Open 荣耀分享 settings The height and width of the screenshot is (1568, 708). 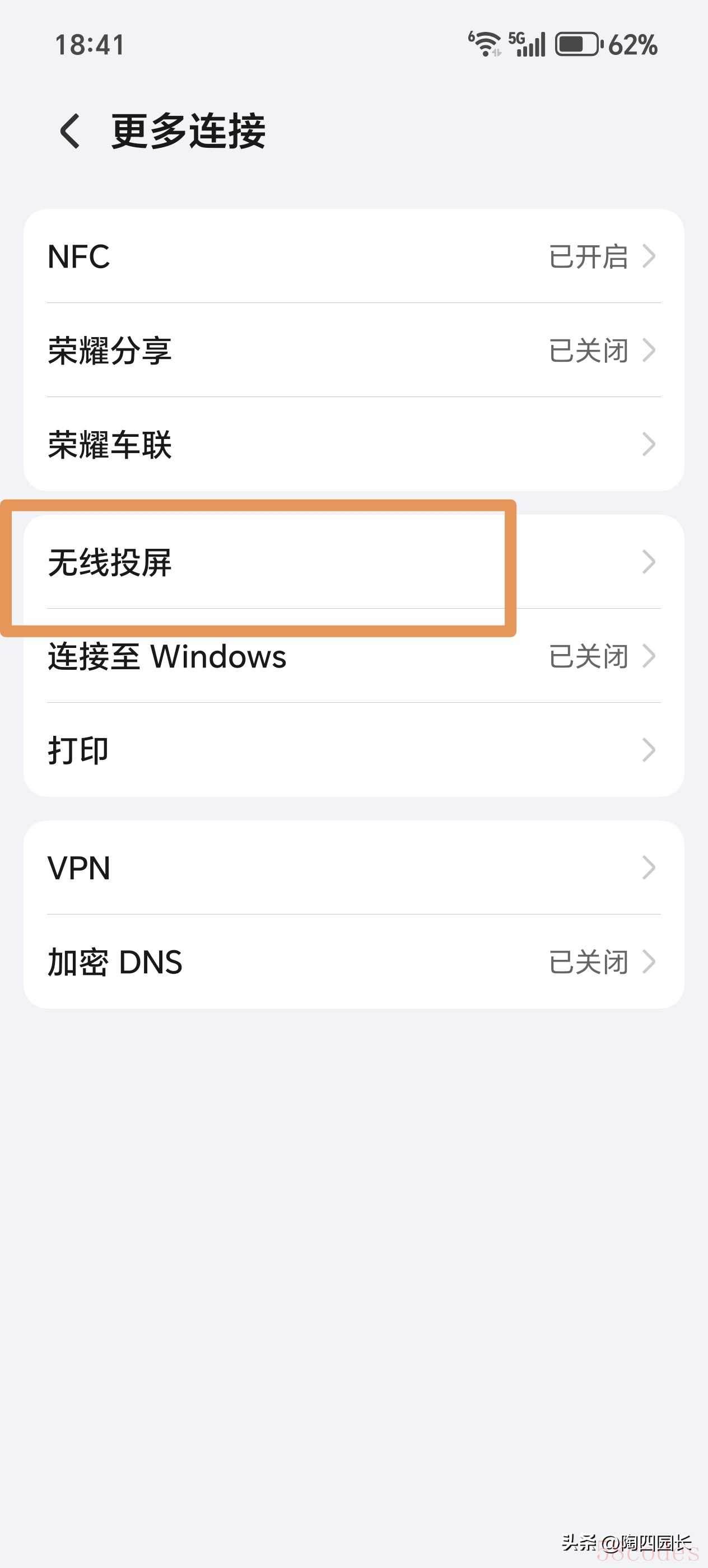point(353,351)
